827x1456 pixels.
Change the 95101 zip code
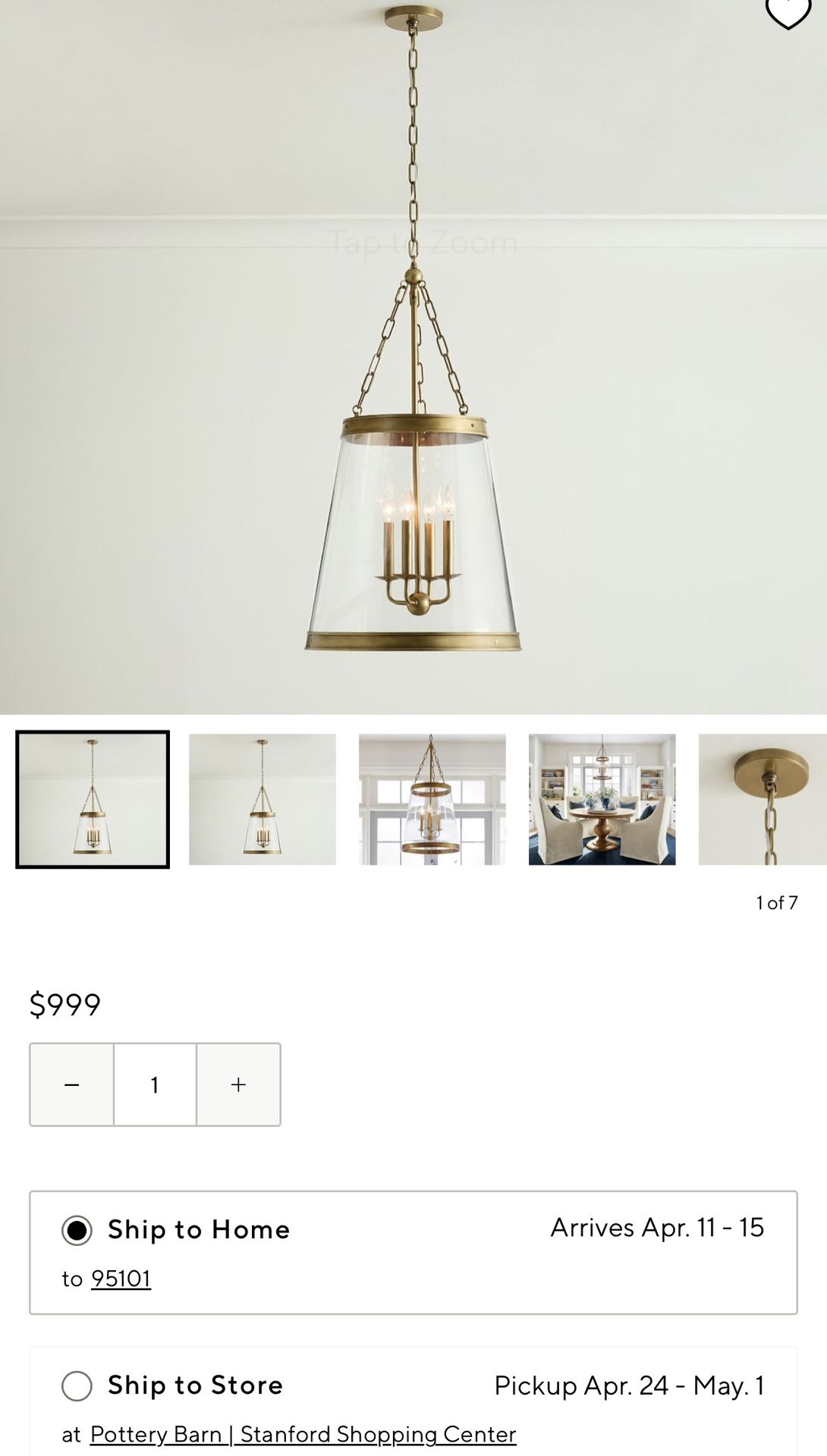(x=121, y=1279)
